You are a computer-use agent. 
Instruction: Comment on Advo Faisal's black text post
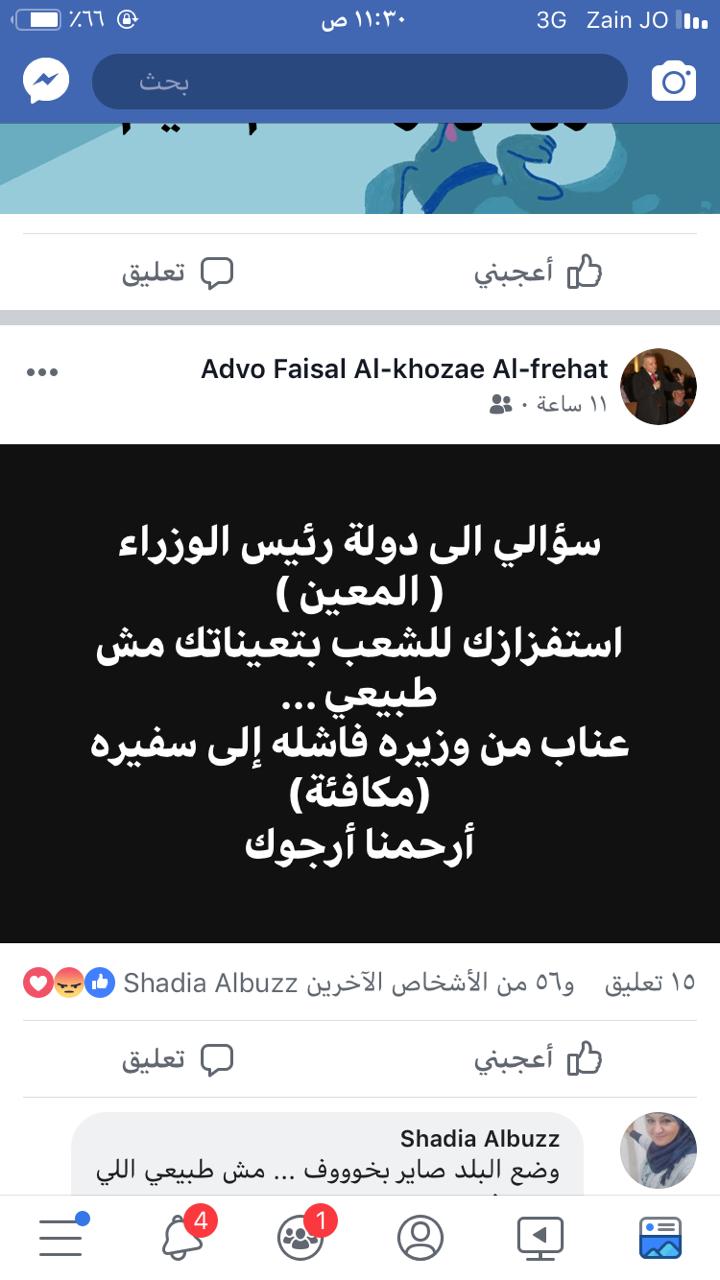point(178,1059)
